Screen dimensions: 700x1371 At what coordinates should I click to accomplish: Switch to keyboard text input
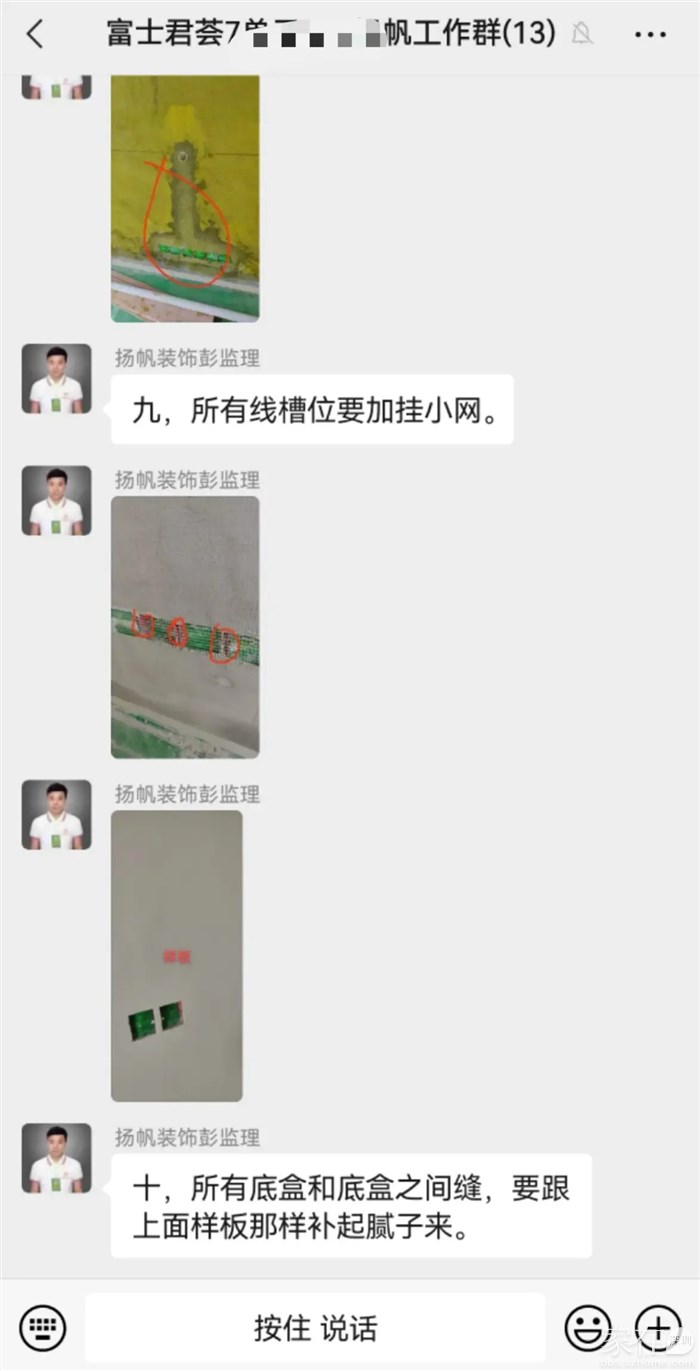43,1328
